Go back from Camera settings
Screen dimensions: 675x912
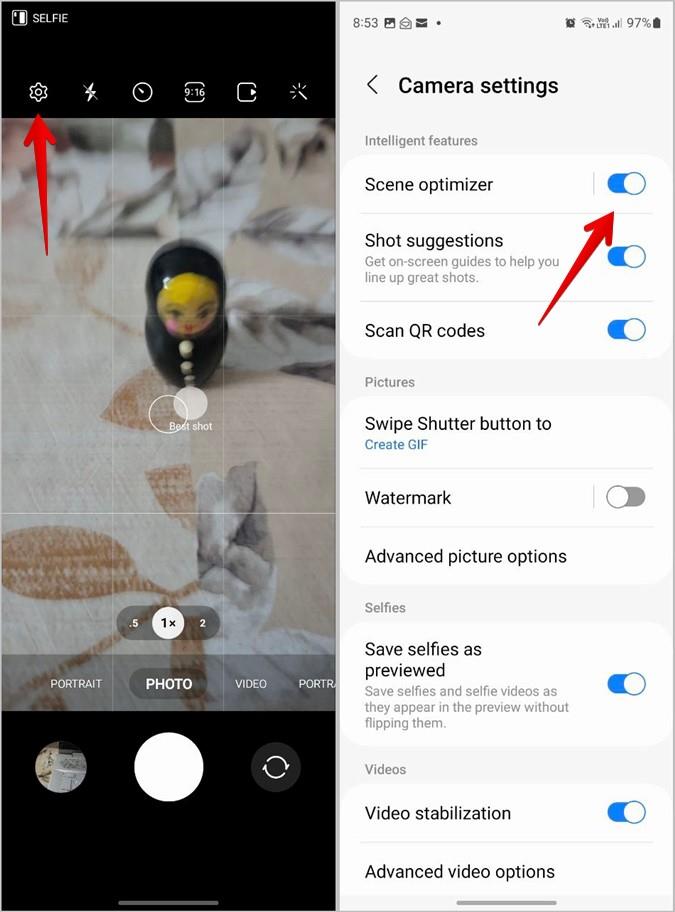point(373,86)
